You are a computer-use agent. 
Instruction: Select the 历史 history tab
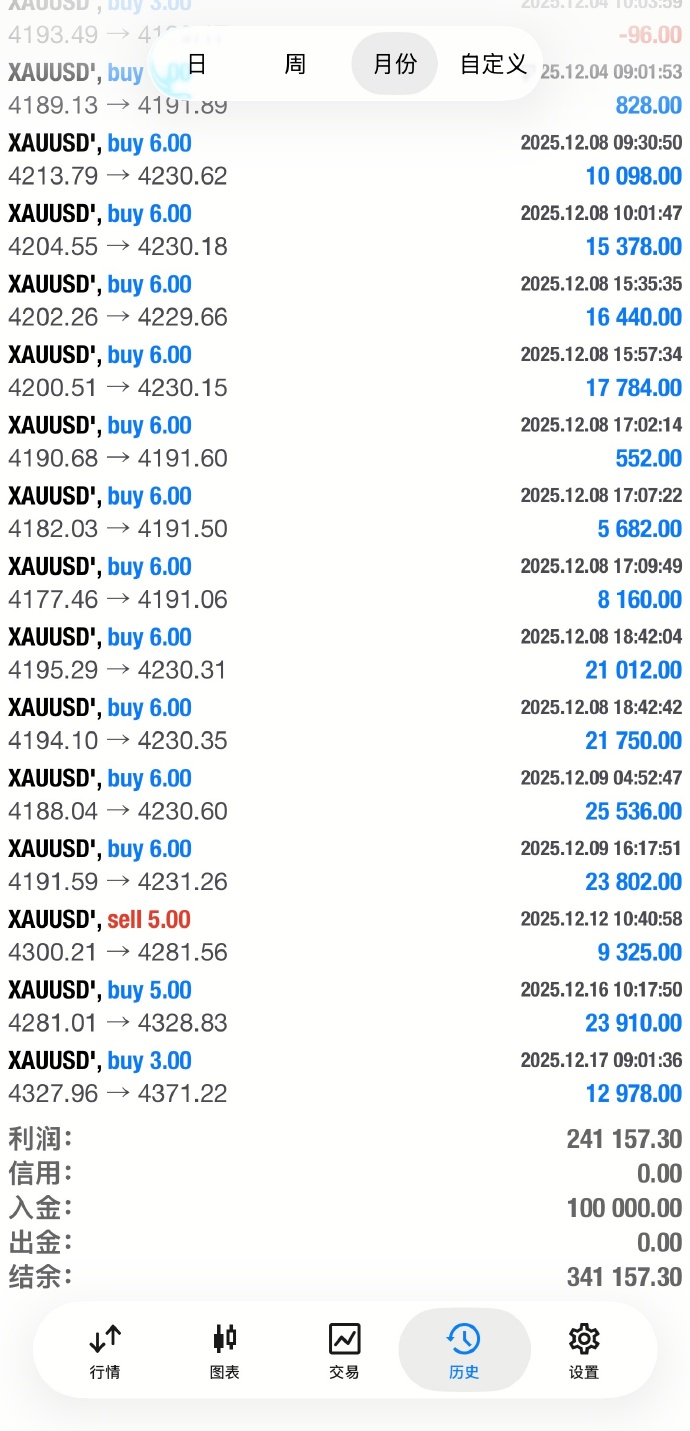coord(464,1350)
